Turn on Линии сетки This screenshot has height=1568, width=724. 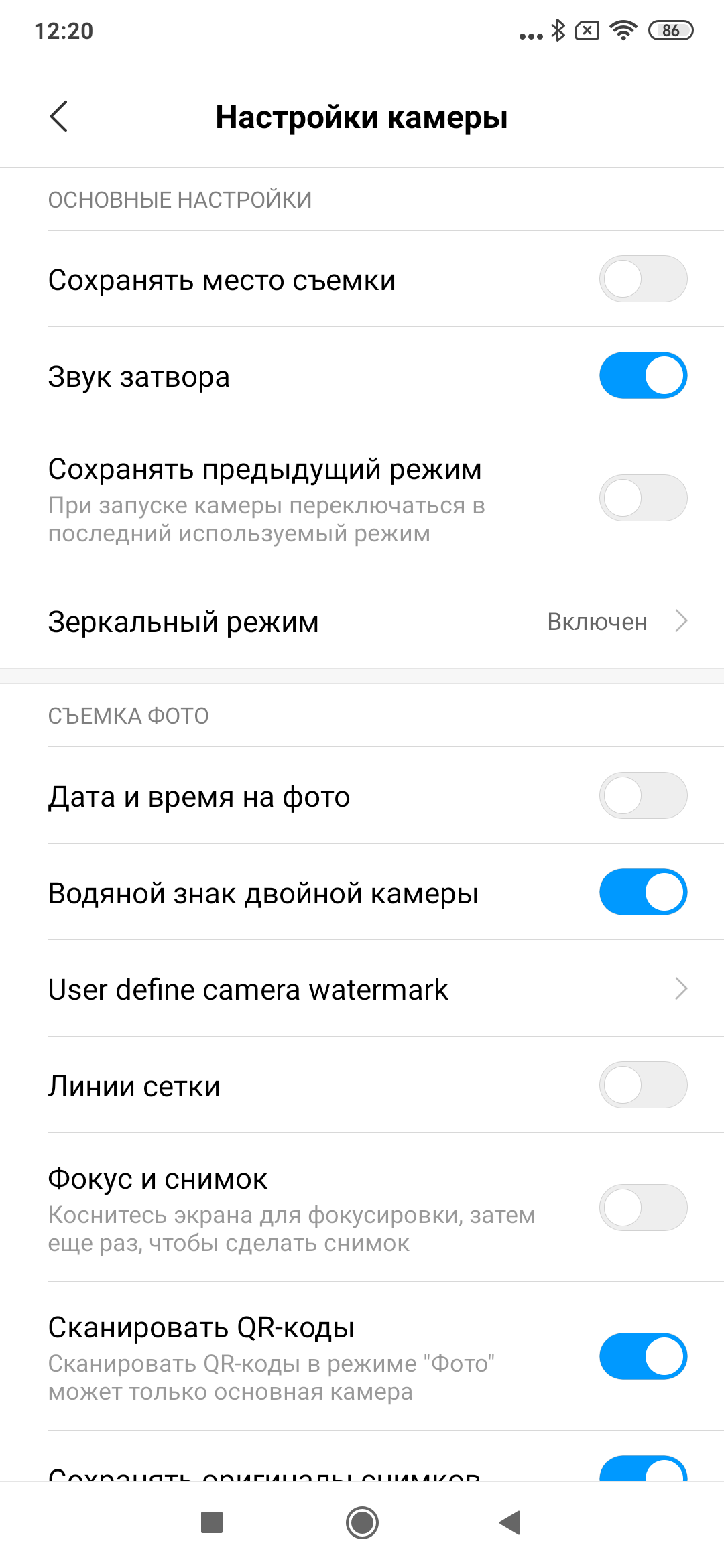643,1085
